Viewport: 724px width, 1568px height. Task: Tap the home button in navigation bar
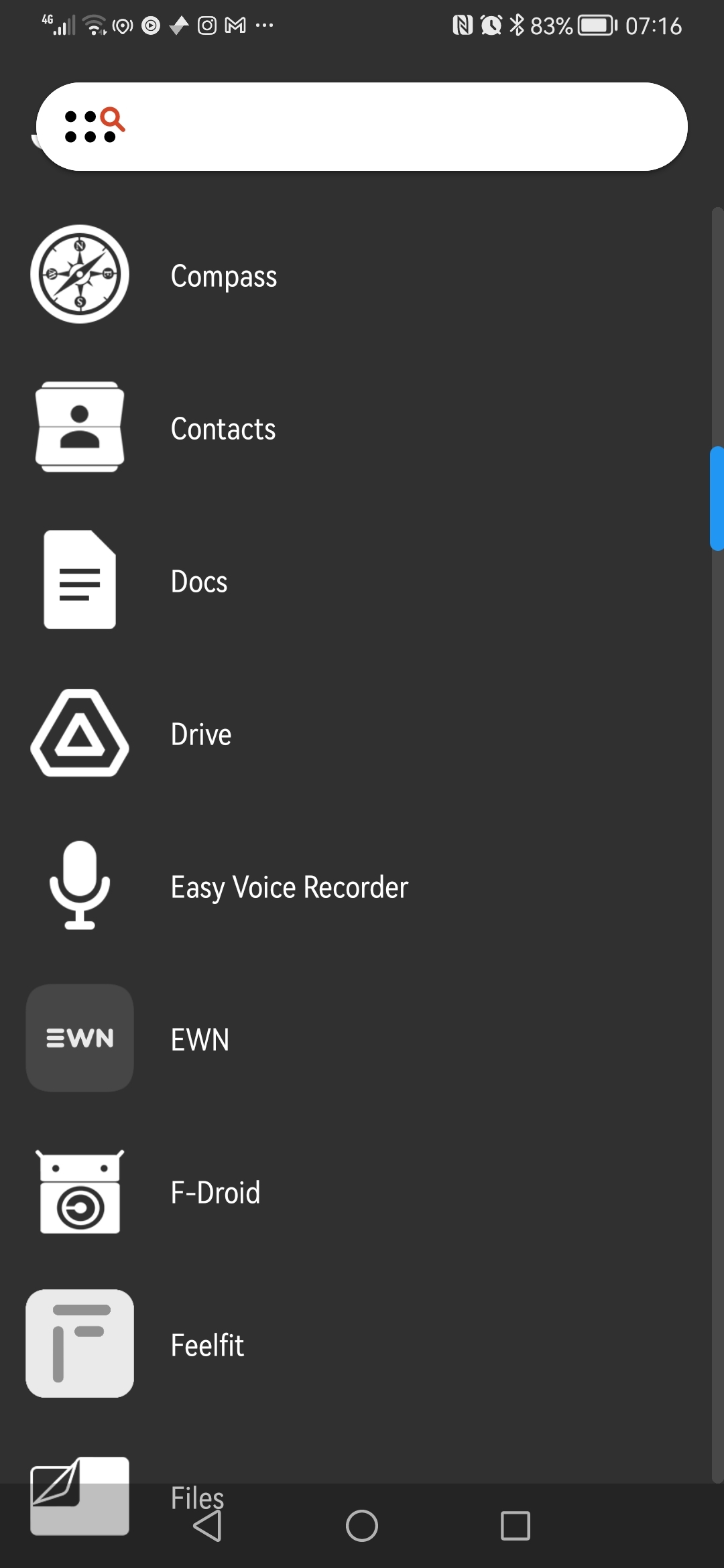[362, 1526]
